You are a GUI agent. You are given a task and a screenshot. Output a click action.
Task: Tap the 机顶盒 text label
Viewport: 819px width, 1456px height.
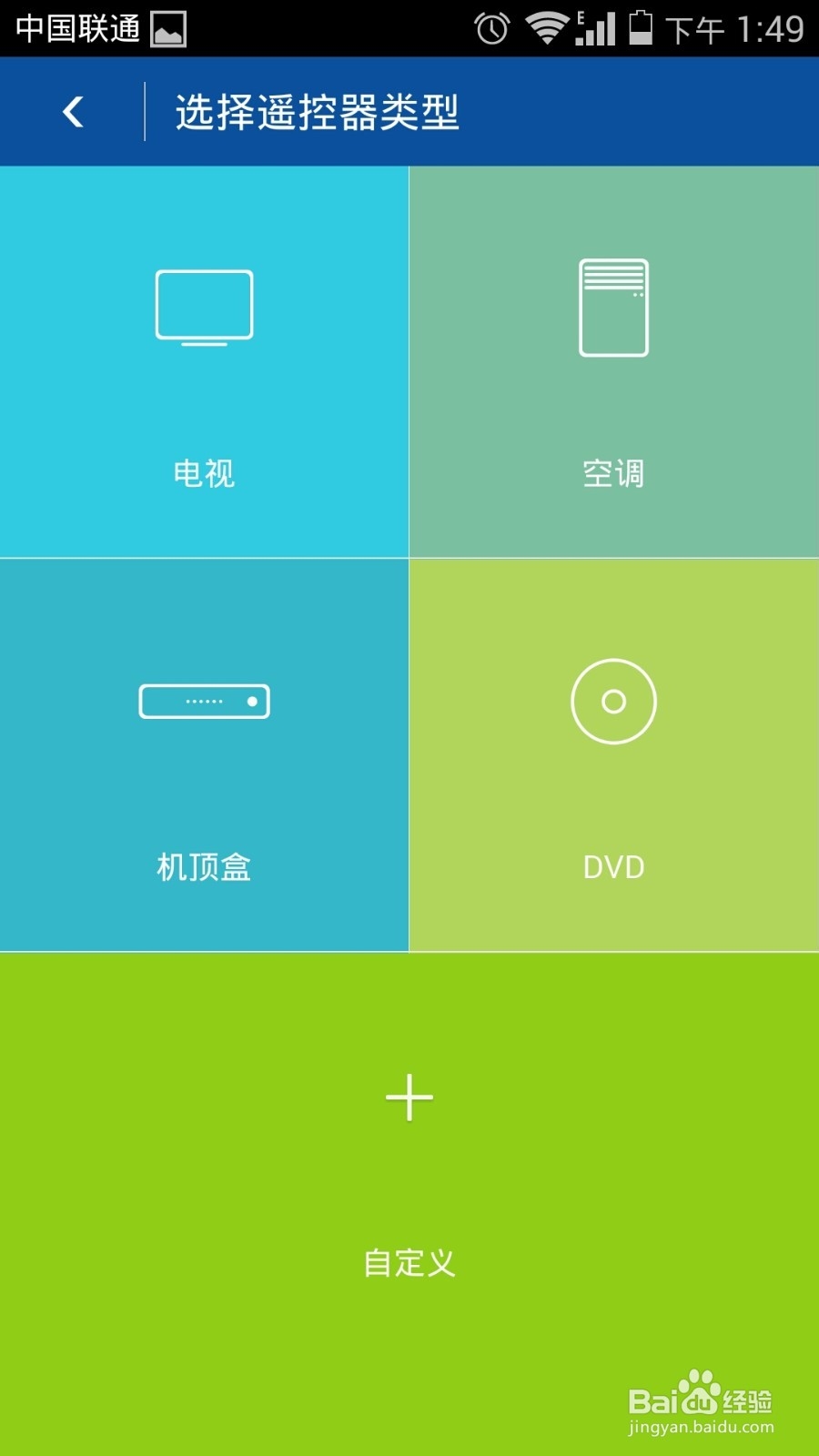coord(204,867)
